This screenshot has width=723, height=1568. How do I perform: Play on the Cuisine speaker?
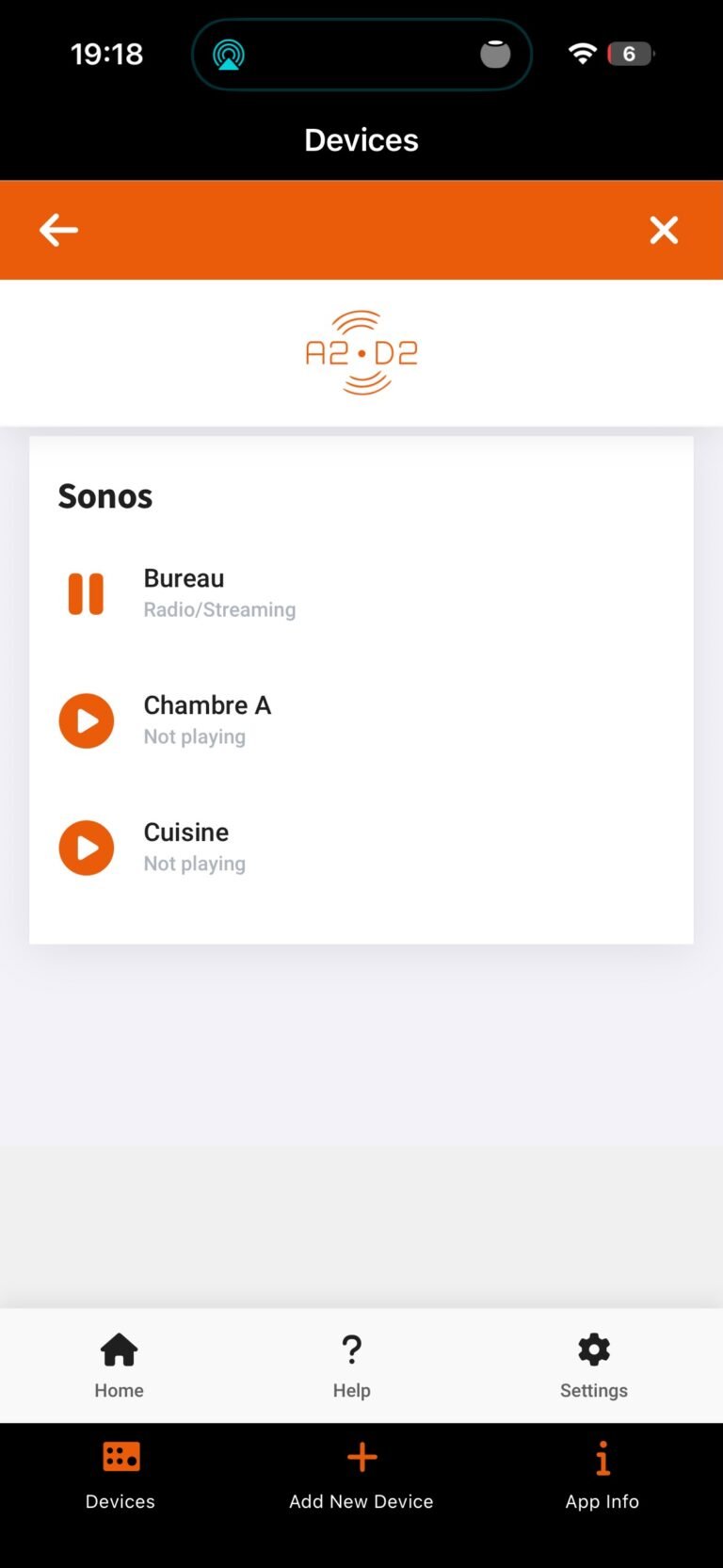point(87,848)
